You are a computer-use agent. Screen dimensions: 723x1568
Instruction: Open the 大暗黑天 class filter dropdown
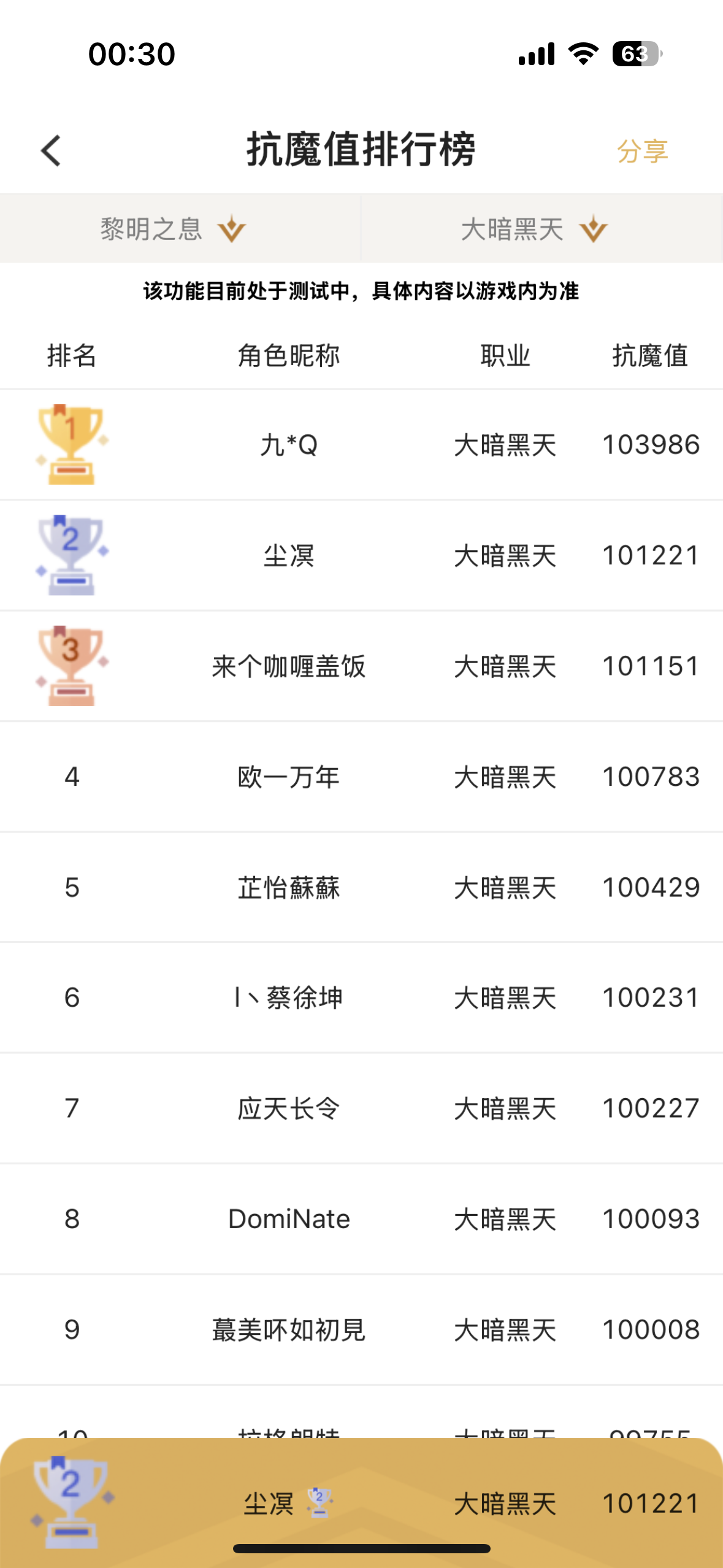[534, 229]
